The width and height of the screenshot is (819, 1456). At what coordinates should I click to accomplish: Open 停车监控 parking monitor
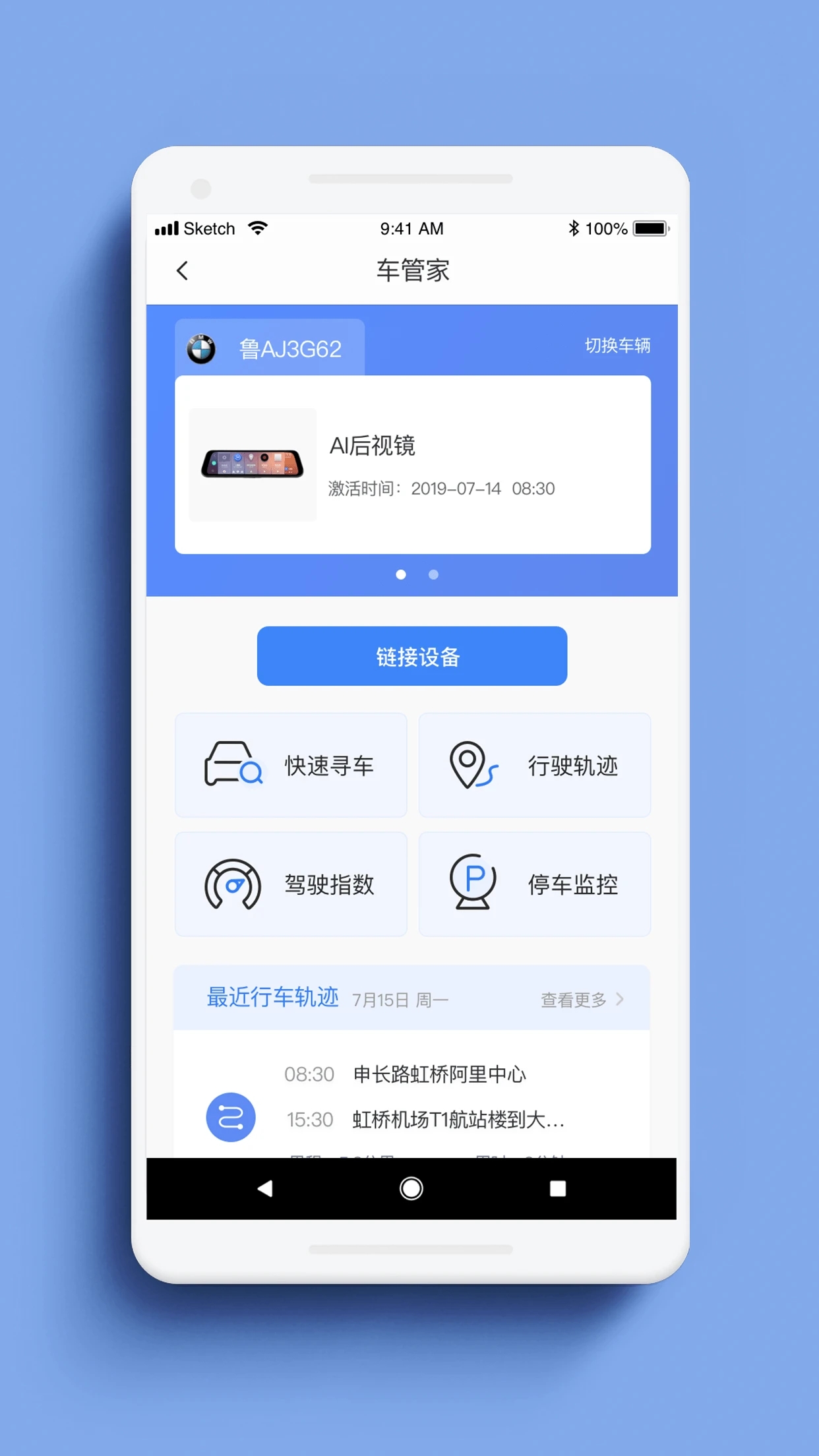tap(534, 884)
